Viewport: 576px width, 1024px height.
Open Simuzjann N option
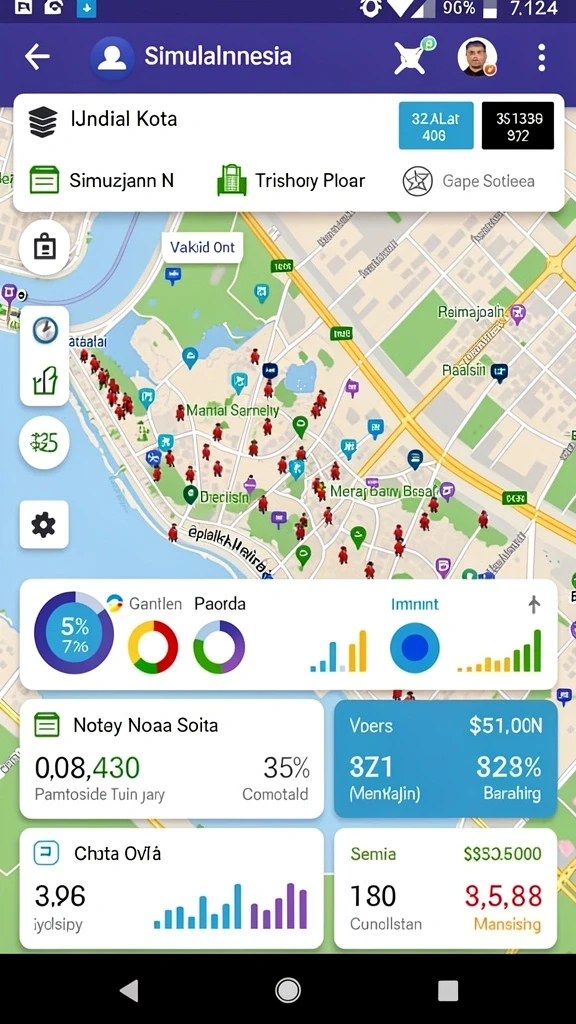pyautogui.click(x=102, y=180)
